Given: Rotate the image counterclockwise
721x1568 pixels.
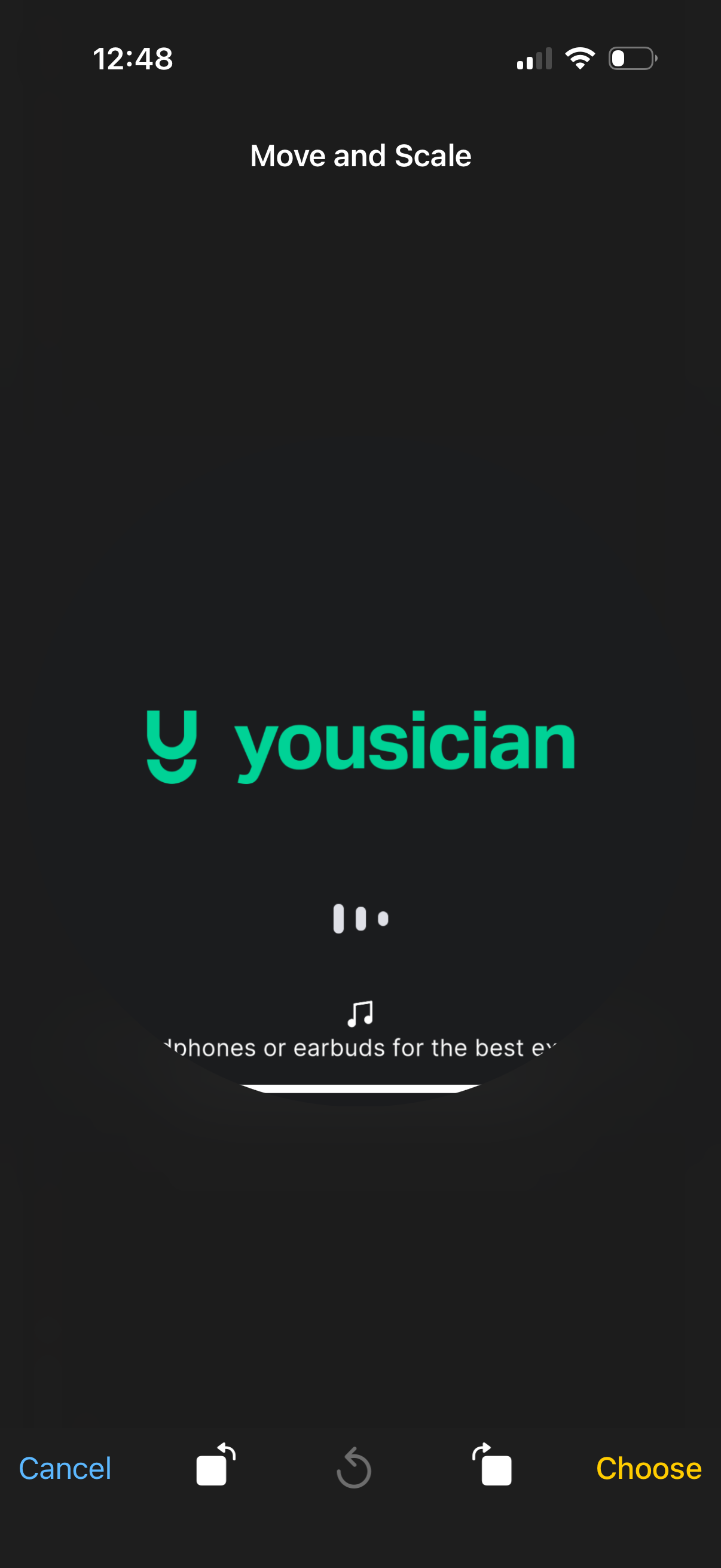Looking at the screenshot, I should tap(215, 1465).
